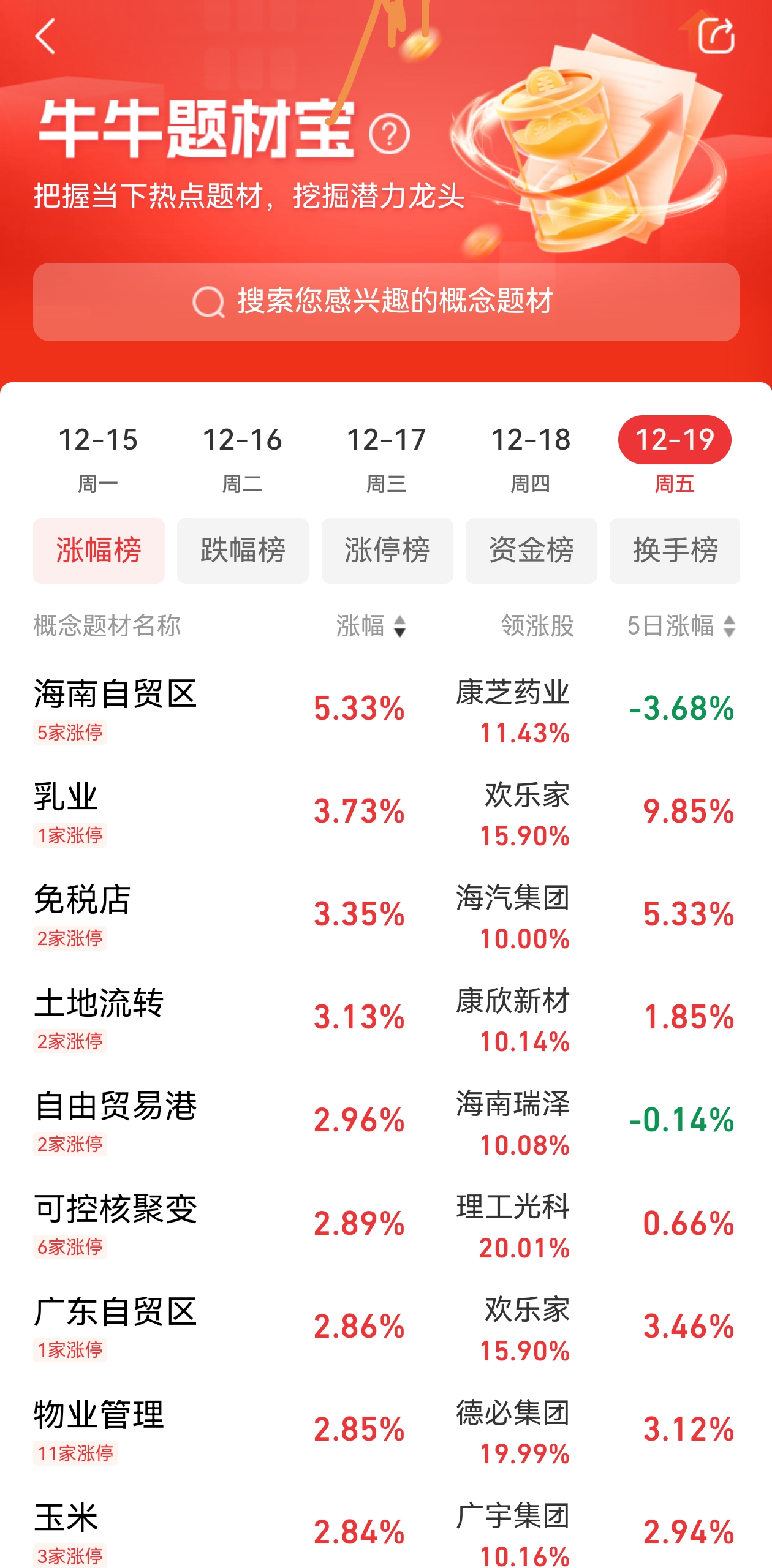This screenshot has height=1568, width=772.
Task: Select the 换手榜 ranking
Action: (x=675, y=550)
